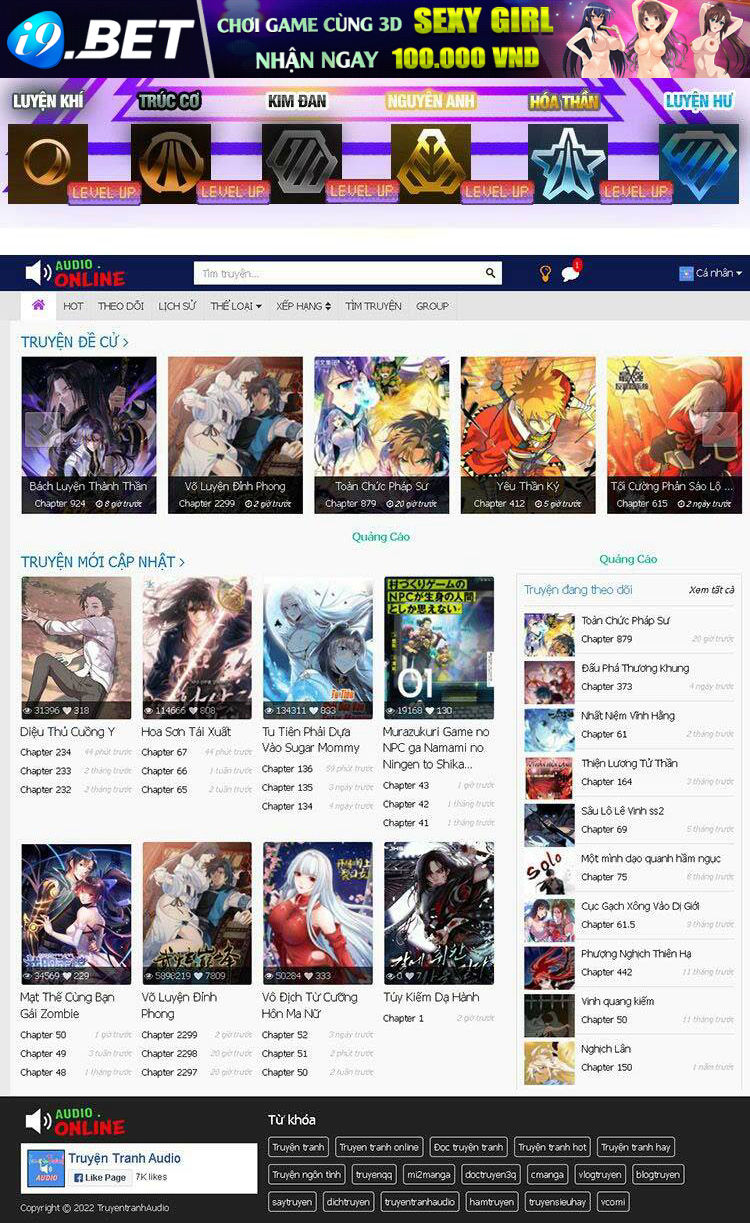This screenshot has height=1223, width=750.
Task: Expand the Cá nhân account dropdown
Action: coord(711,273)
